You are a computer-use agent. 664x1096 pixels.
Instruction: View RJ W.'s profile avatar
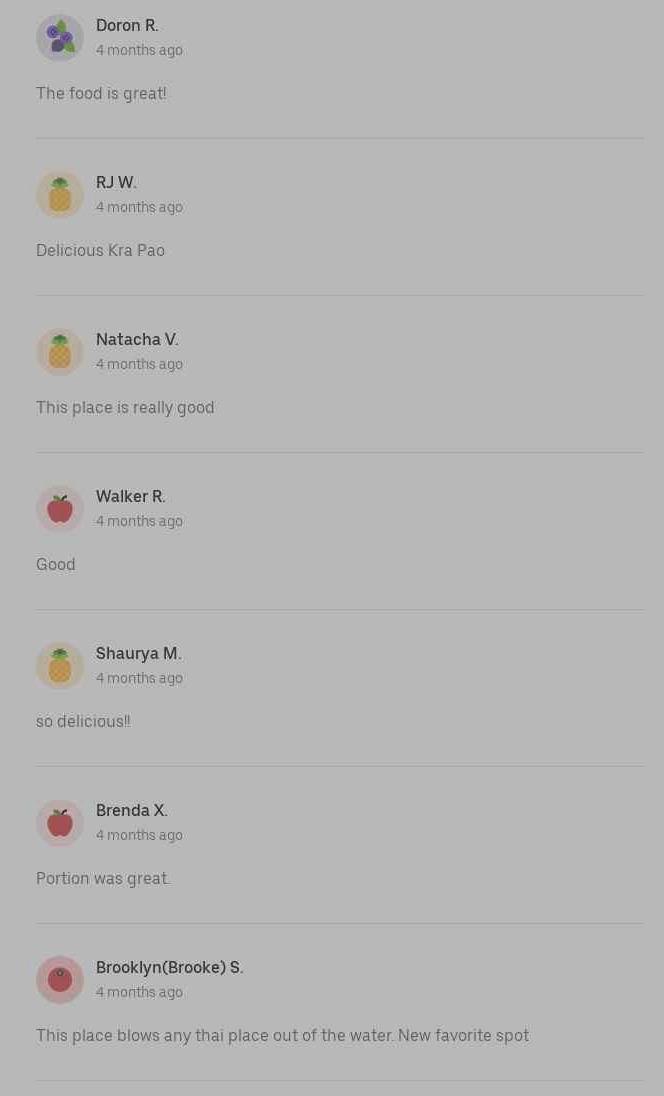click(x=60, y=195)
